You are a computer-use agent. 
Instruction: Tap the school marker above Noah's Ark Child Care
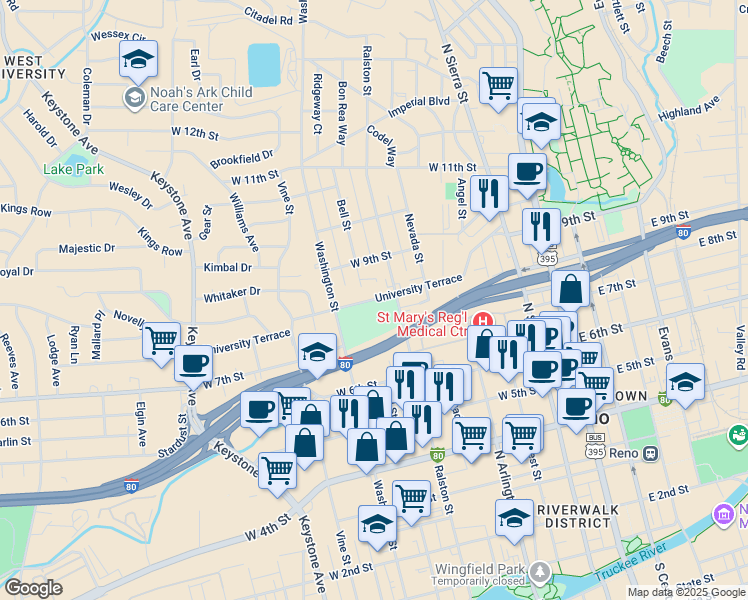click(x=138, y=60)
